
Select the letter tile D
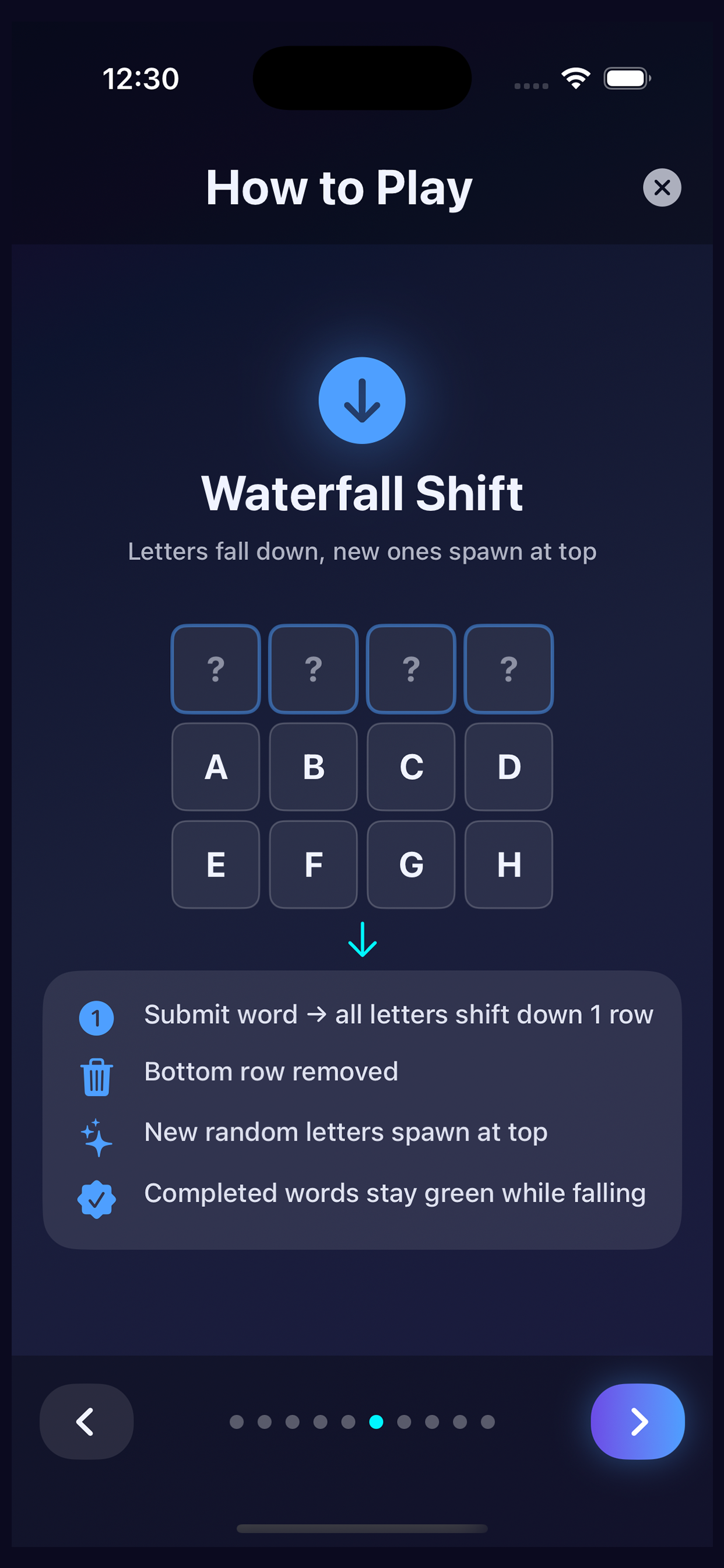point(509,767)
